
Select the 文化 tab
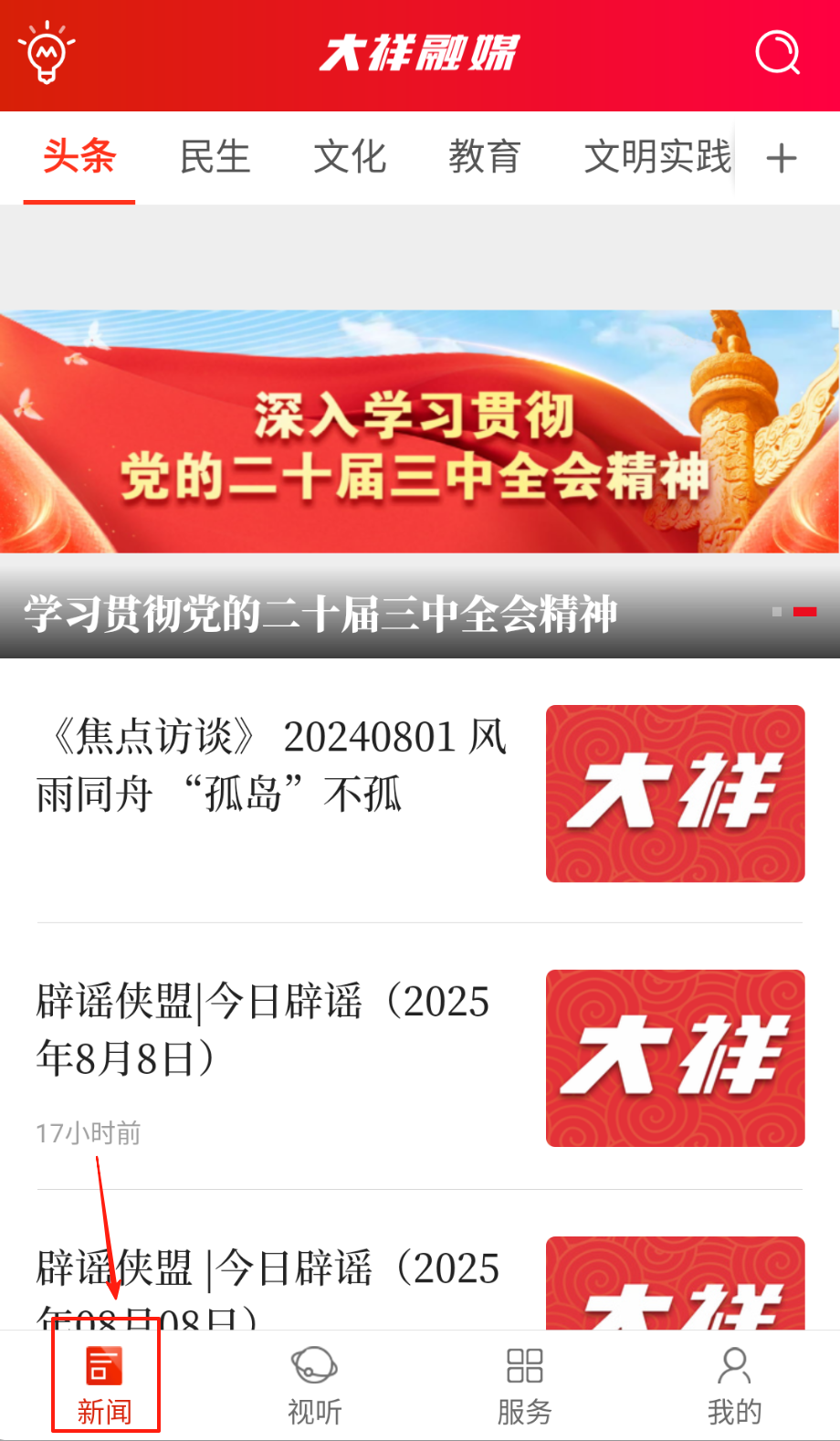(x=350, y=157)
